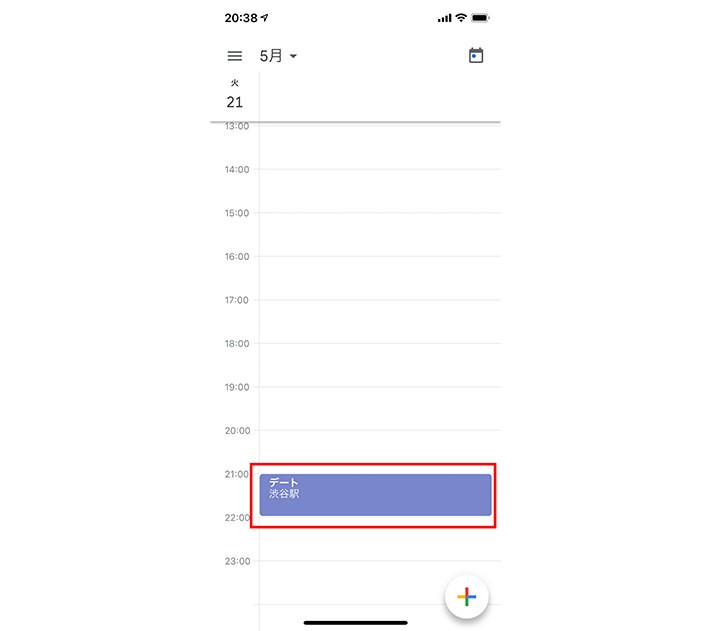Jump to today with calendar icon
710x631 pixels.
[x=476, y=56]
